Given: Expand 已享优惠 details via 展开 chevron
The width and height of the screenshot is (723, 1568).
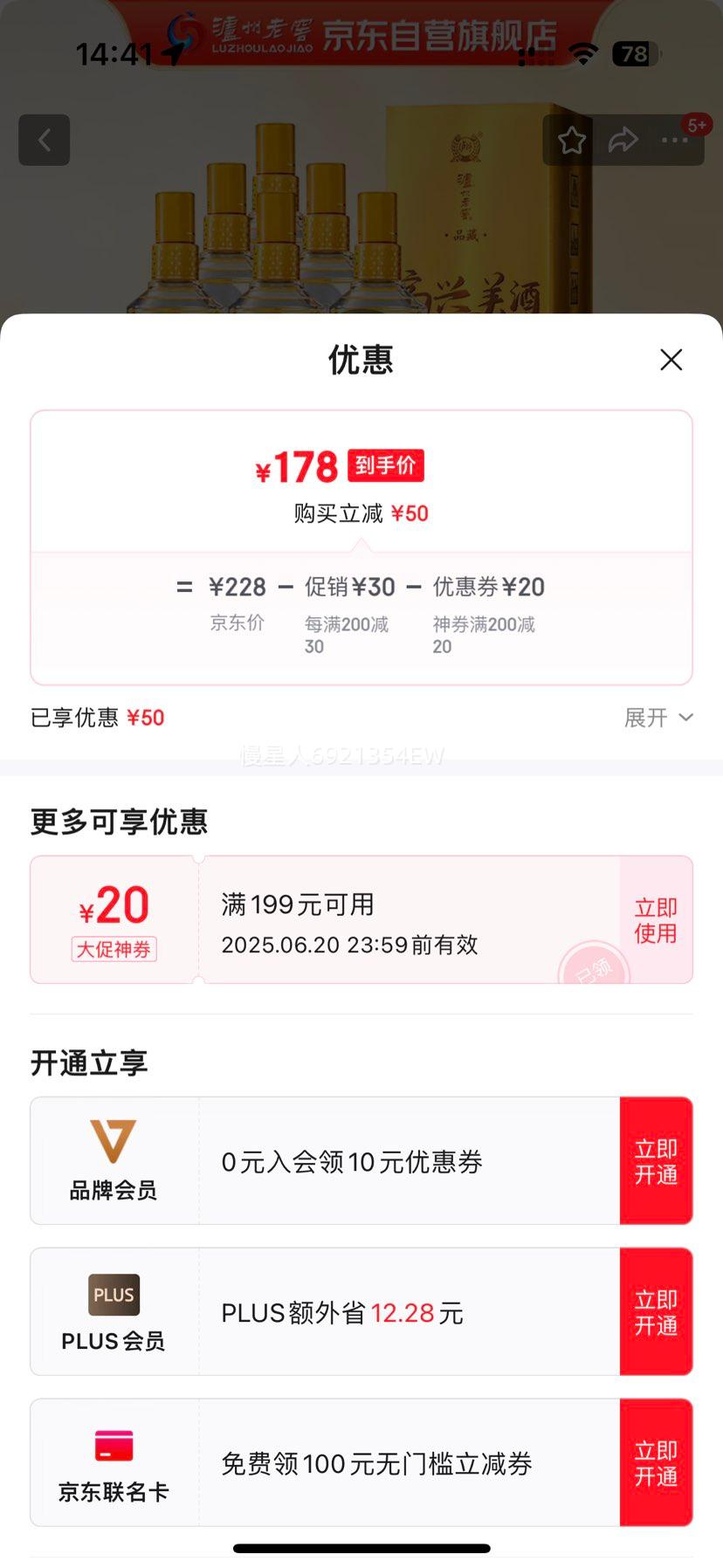Looking at the screenshot, I should (x=659, y=718).
